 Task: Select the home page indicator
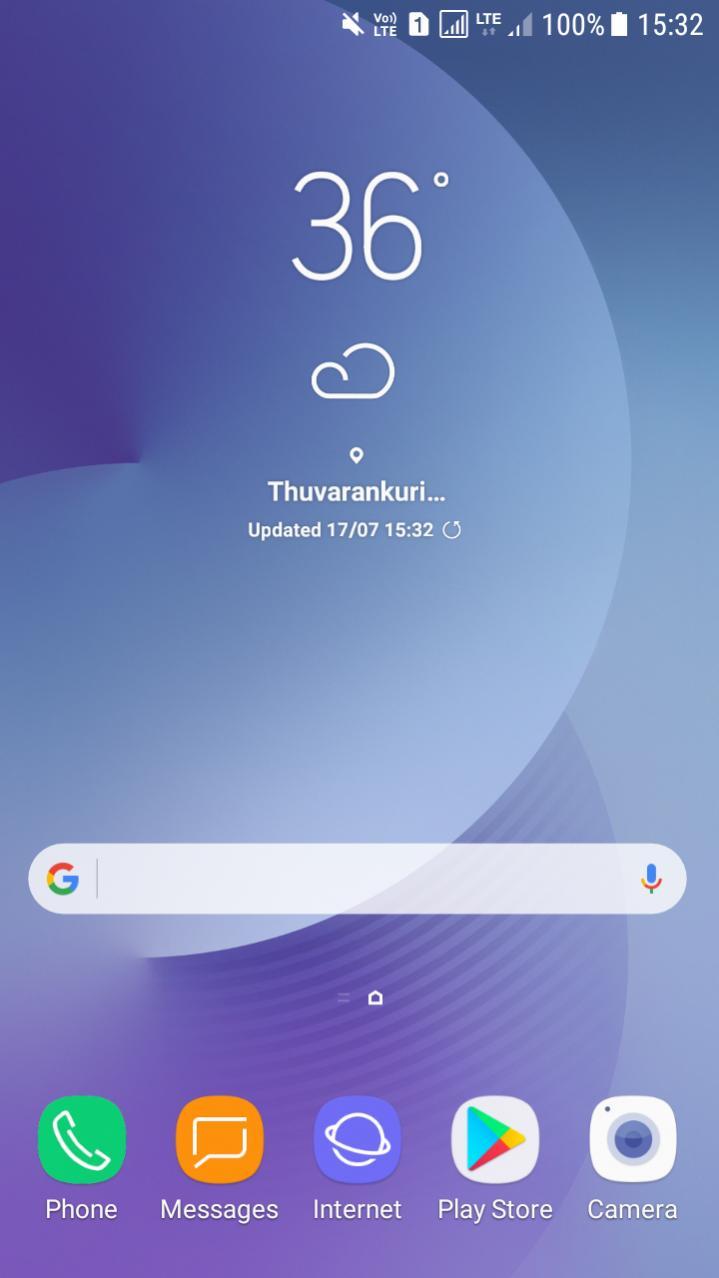click(x=375, y=998)
